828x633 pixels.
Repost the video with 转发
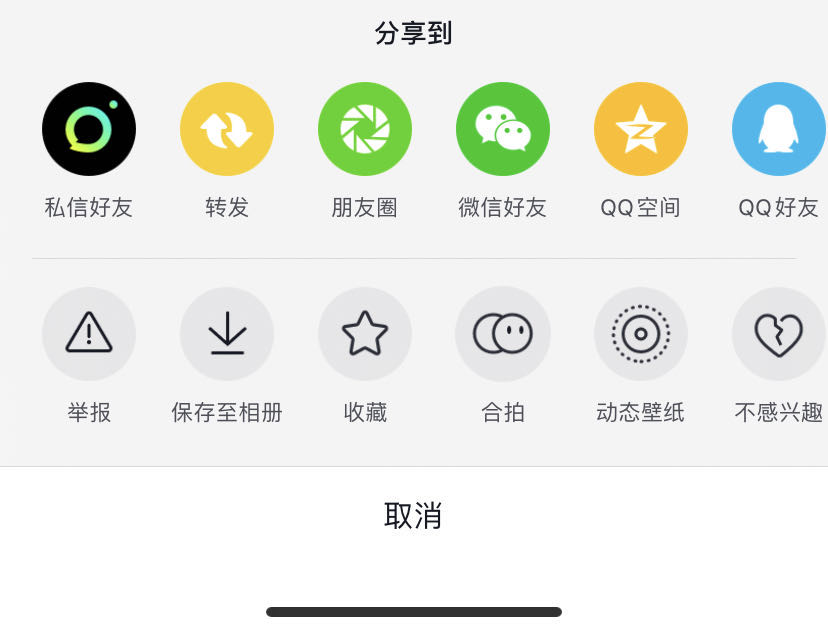click(227, 129)
